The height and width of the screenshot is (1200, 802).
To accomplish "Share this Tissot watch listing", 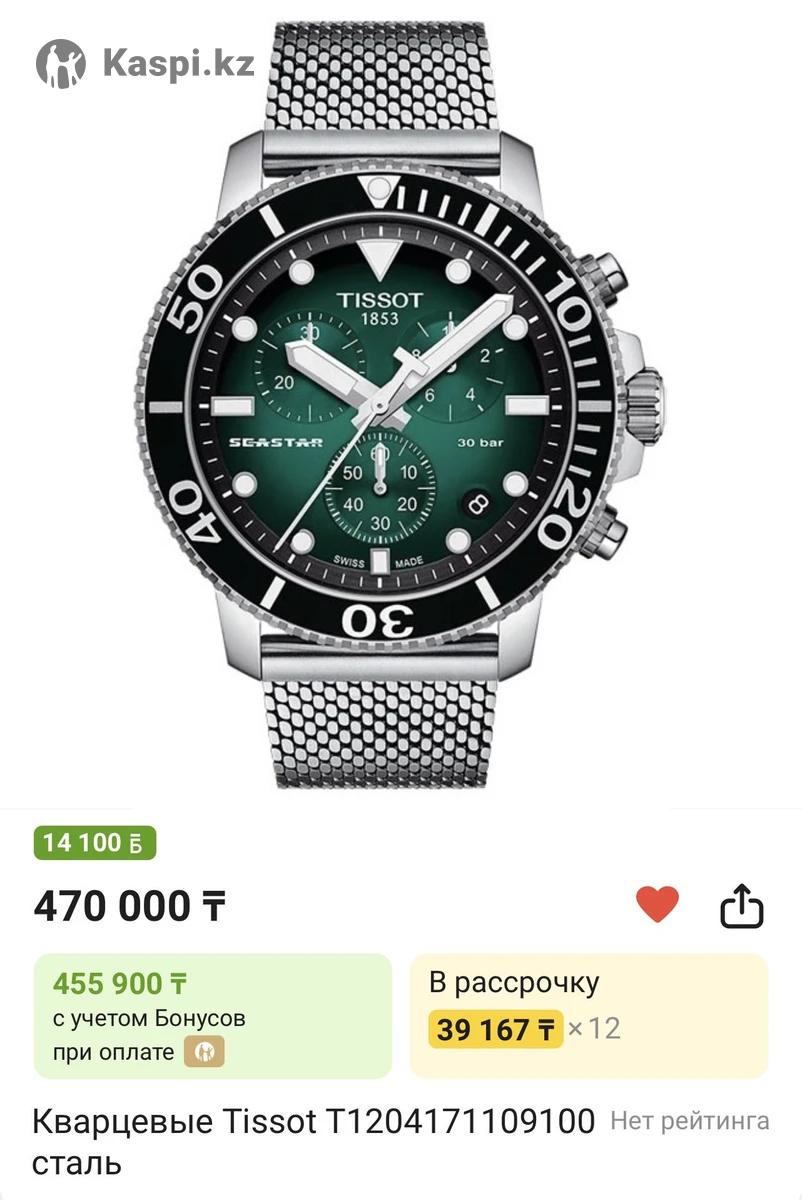I will pyautogui.click(x=742, y=907).
